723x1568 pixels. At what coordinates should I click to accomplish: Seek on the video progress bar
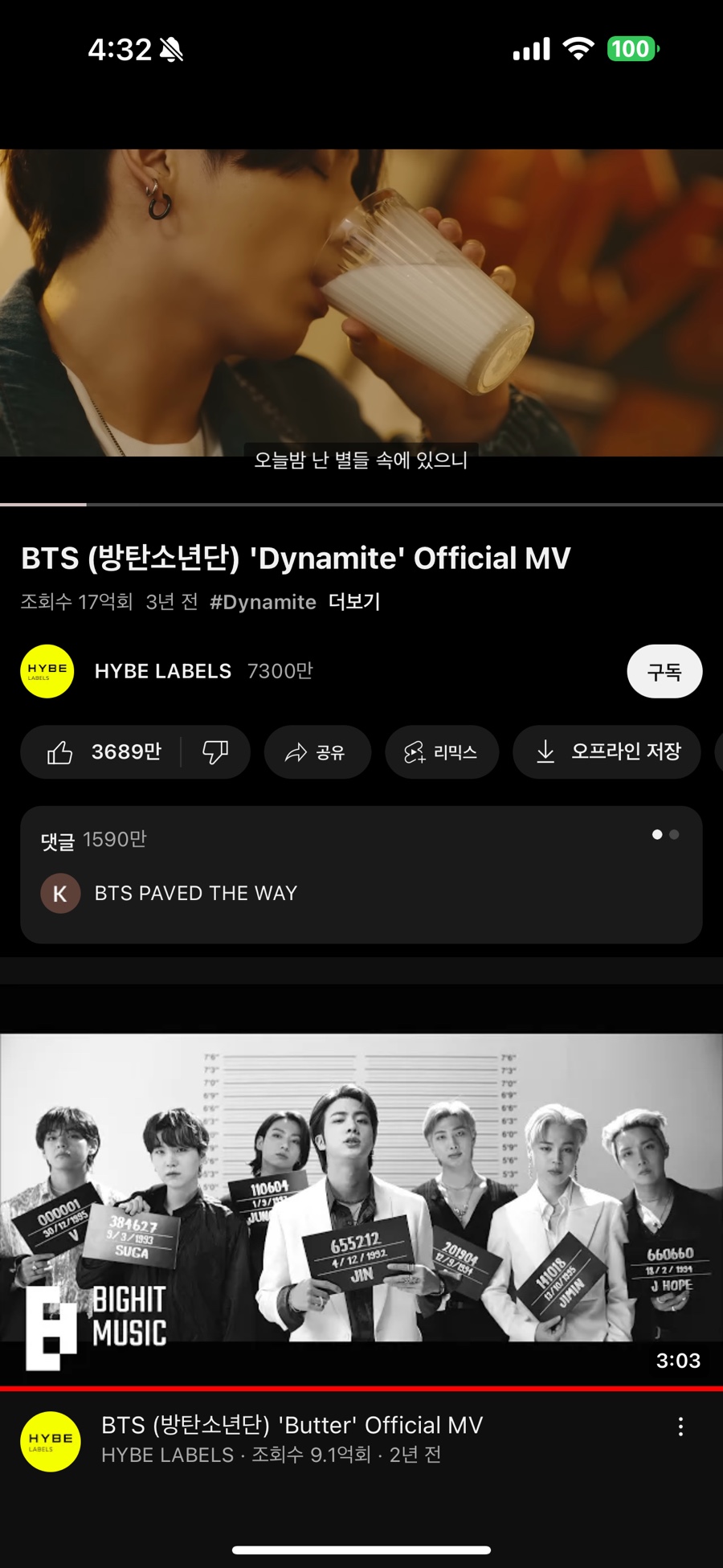(x=361, y=504)
